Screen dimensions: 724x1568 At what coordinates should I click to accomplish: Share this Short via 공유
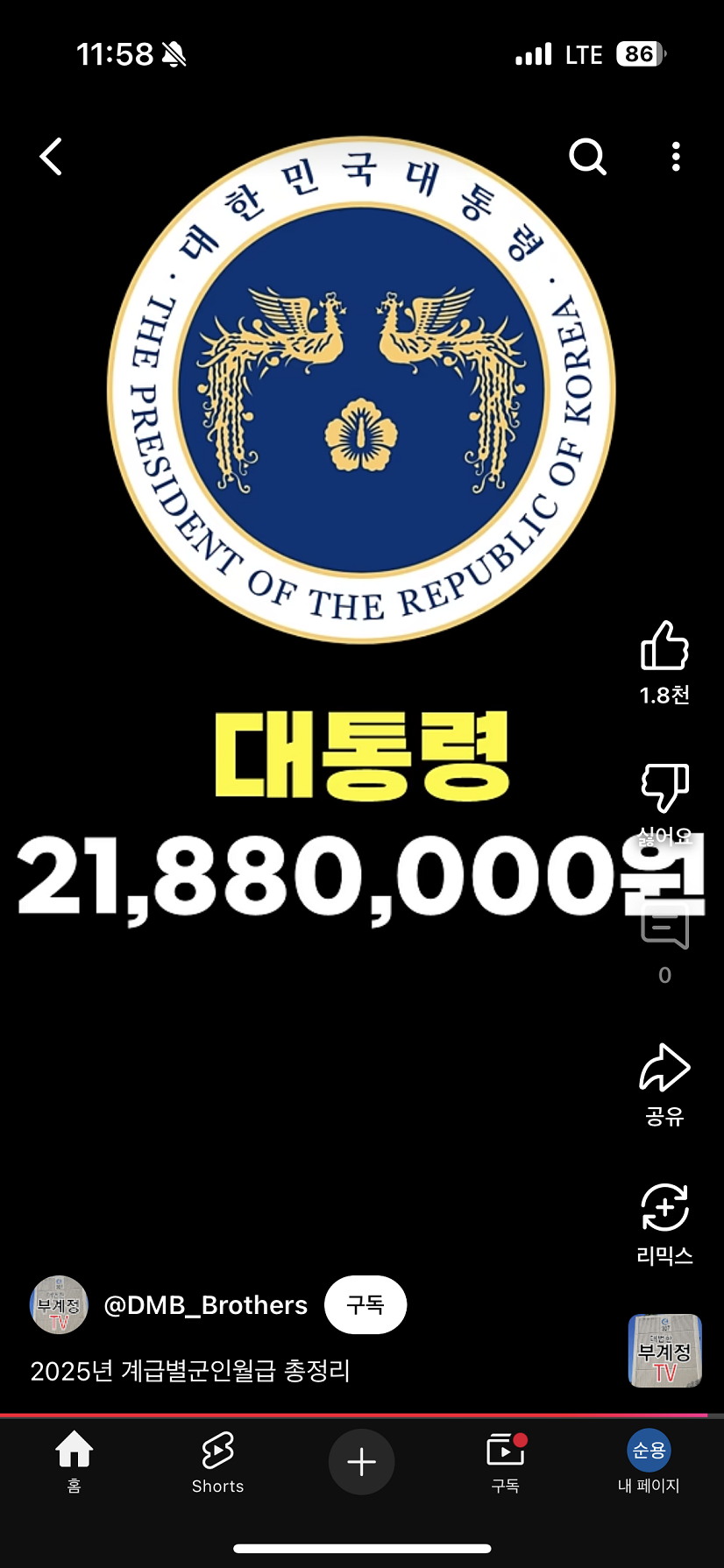(x=664, y=1070)
